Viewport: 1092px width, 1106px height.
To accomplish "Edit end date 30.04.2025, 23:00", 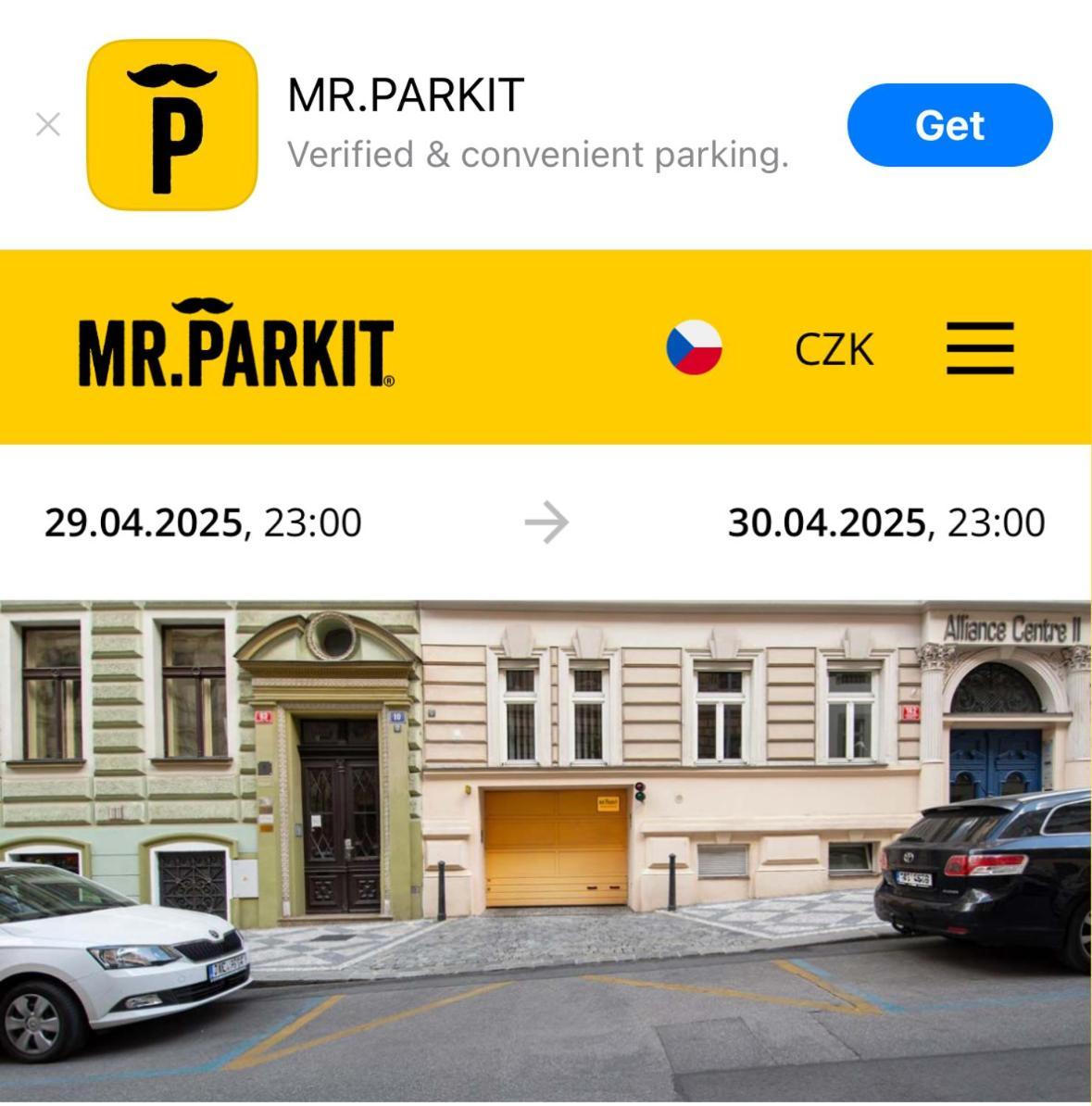I will coord(885,522).
